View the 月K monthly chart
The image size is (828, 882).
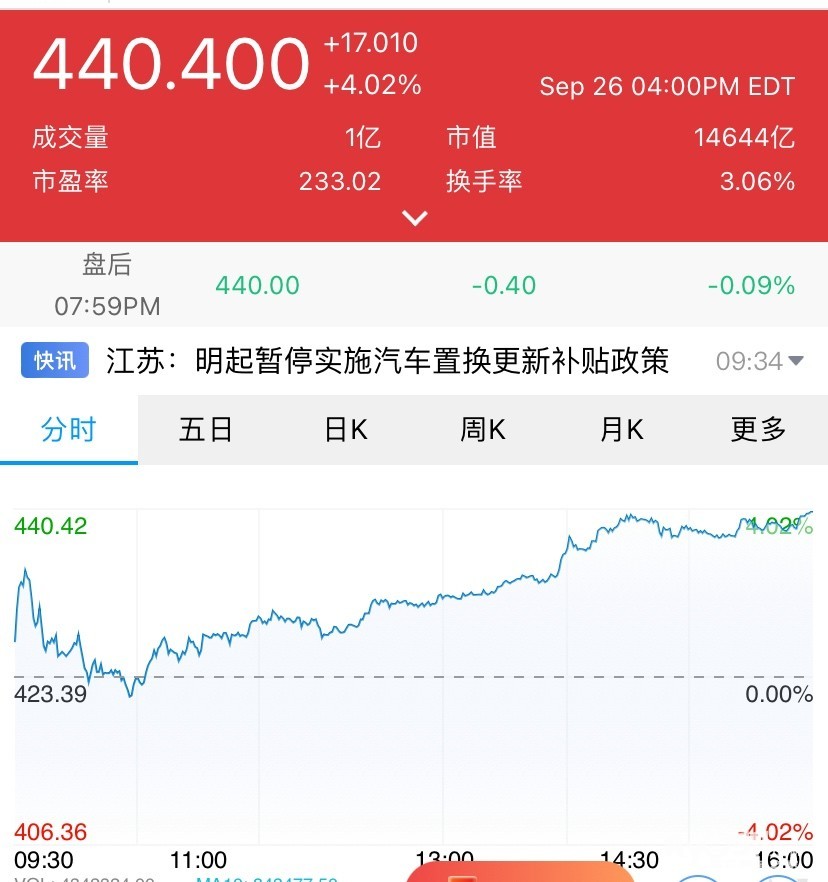point(621,430)
